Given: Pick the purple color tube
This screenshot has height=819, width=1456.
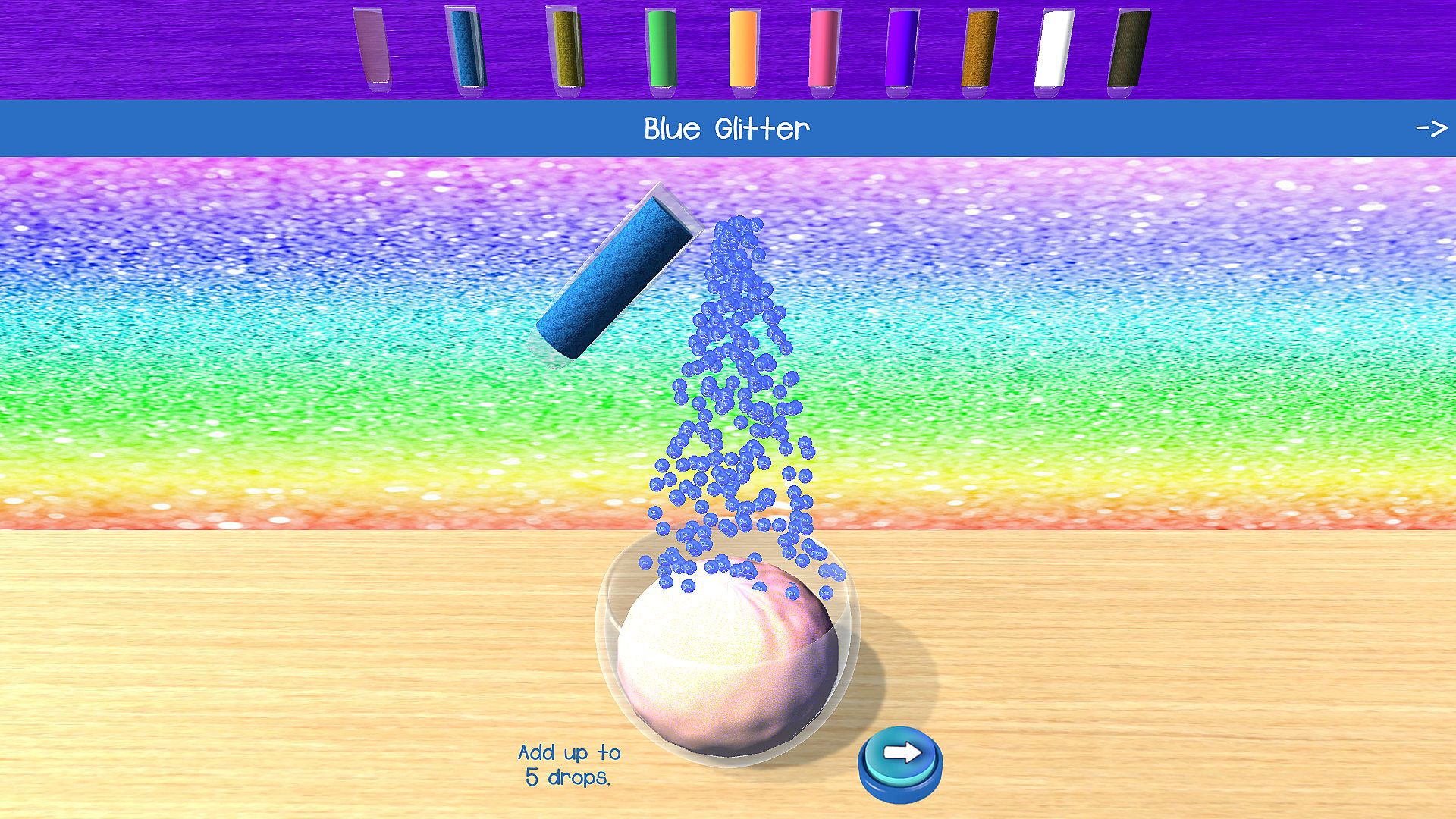Looking at the screenshot, I should [901, 50].
